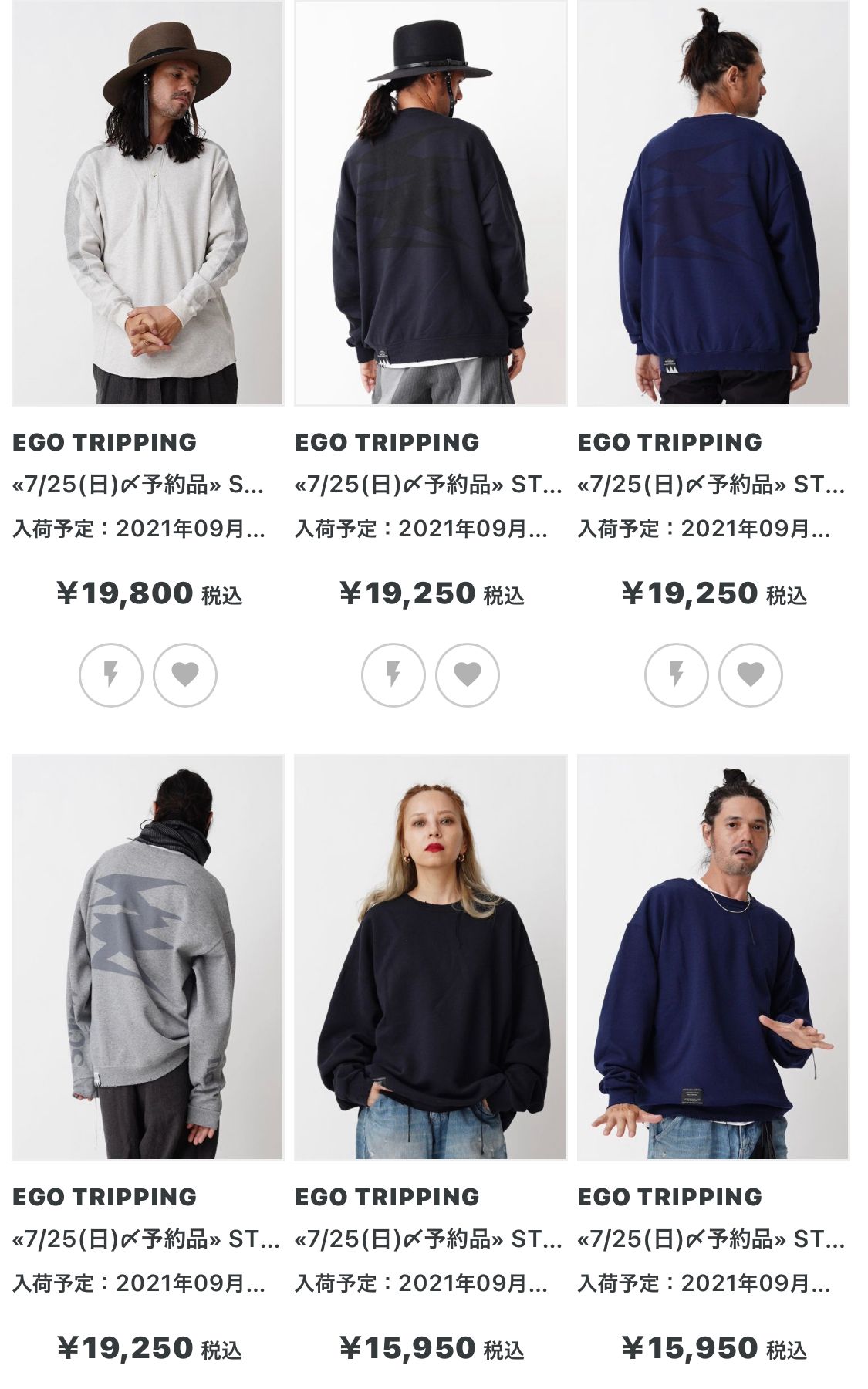Tap lightning icon under navy ¥19,250 sweatshirt
The width and height of the screenshot is (868, 1389).
click(x=677, y=674)
